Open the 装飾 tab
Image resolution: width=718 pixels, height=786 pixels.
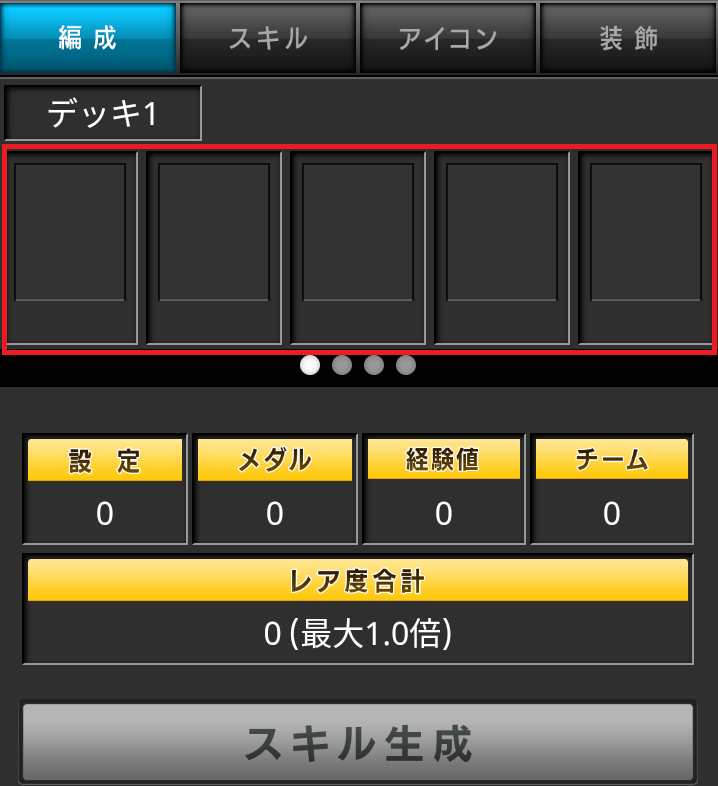[x=628, y=38]
